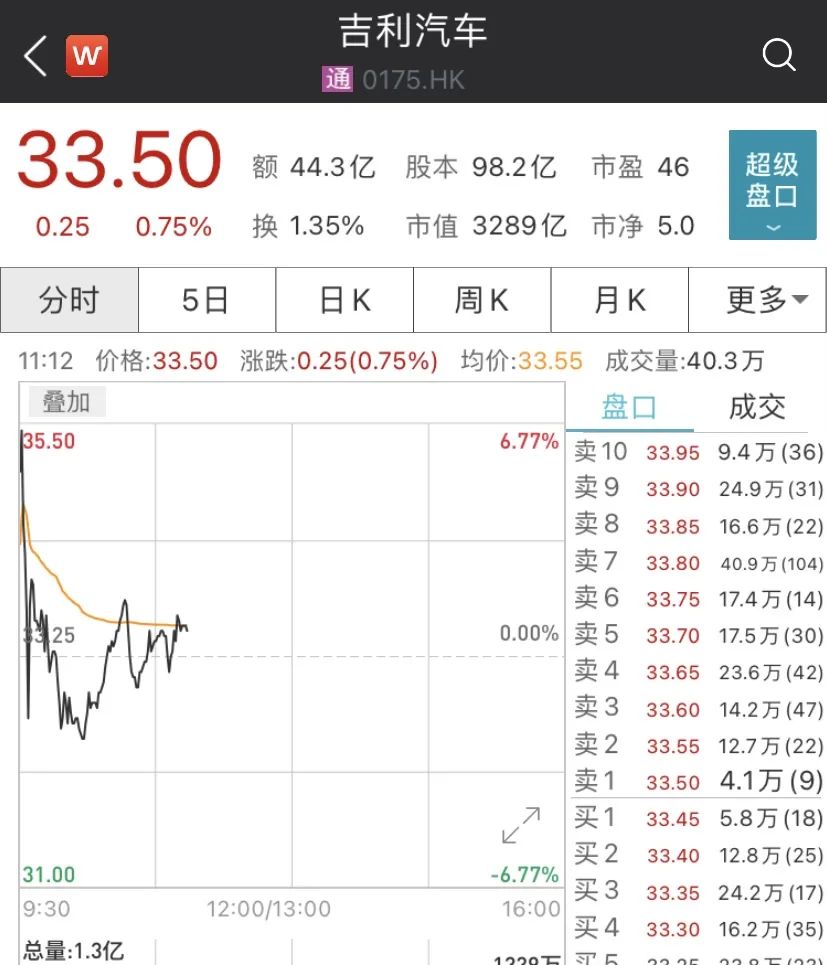The width and height of the screenshot is (827, 965).
Task: Show the 月K monthly chart
Action: point(620,300)
